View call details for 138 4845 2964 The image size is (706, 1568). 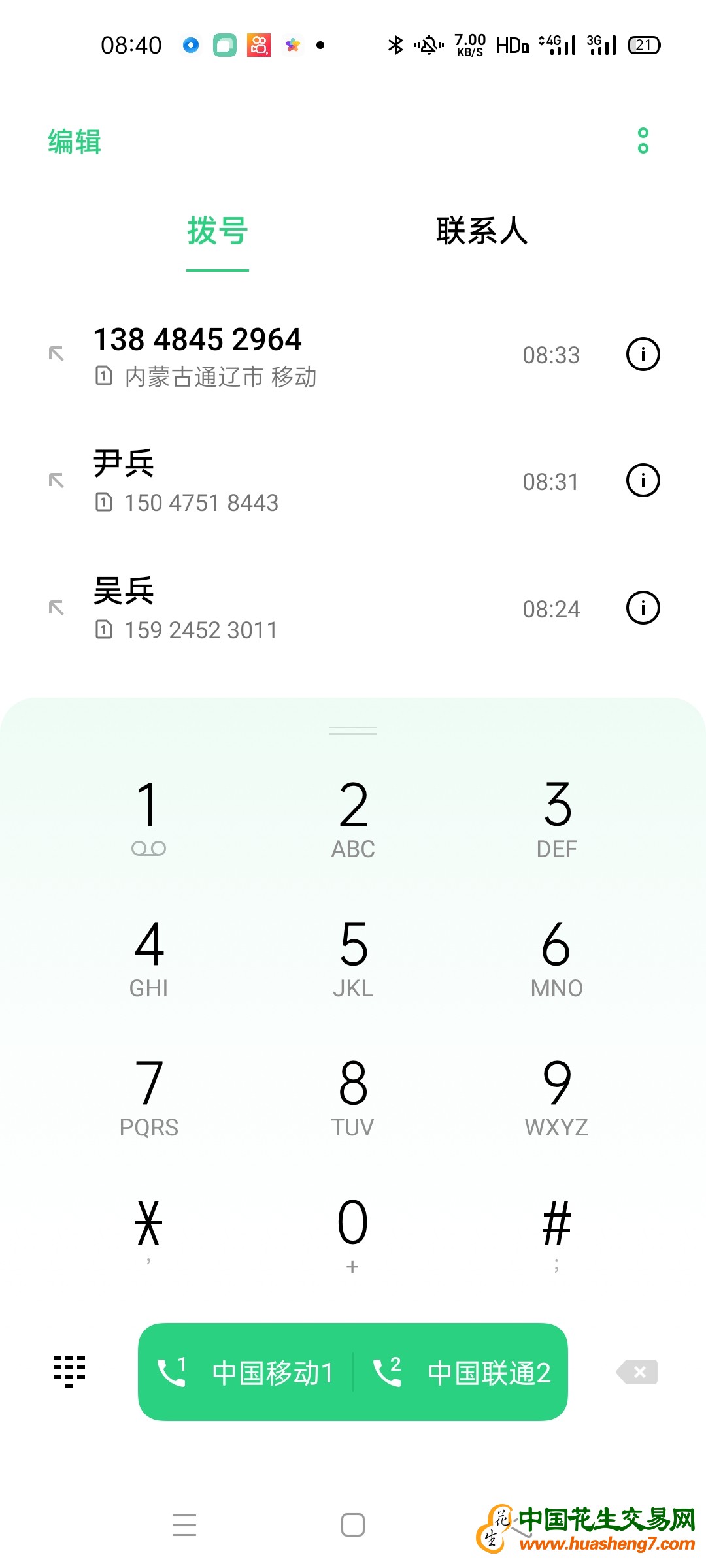(643, 355)
